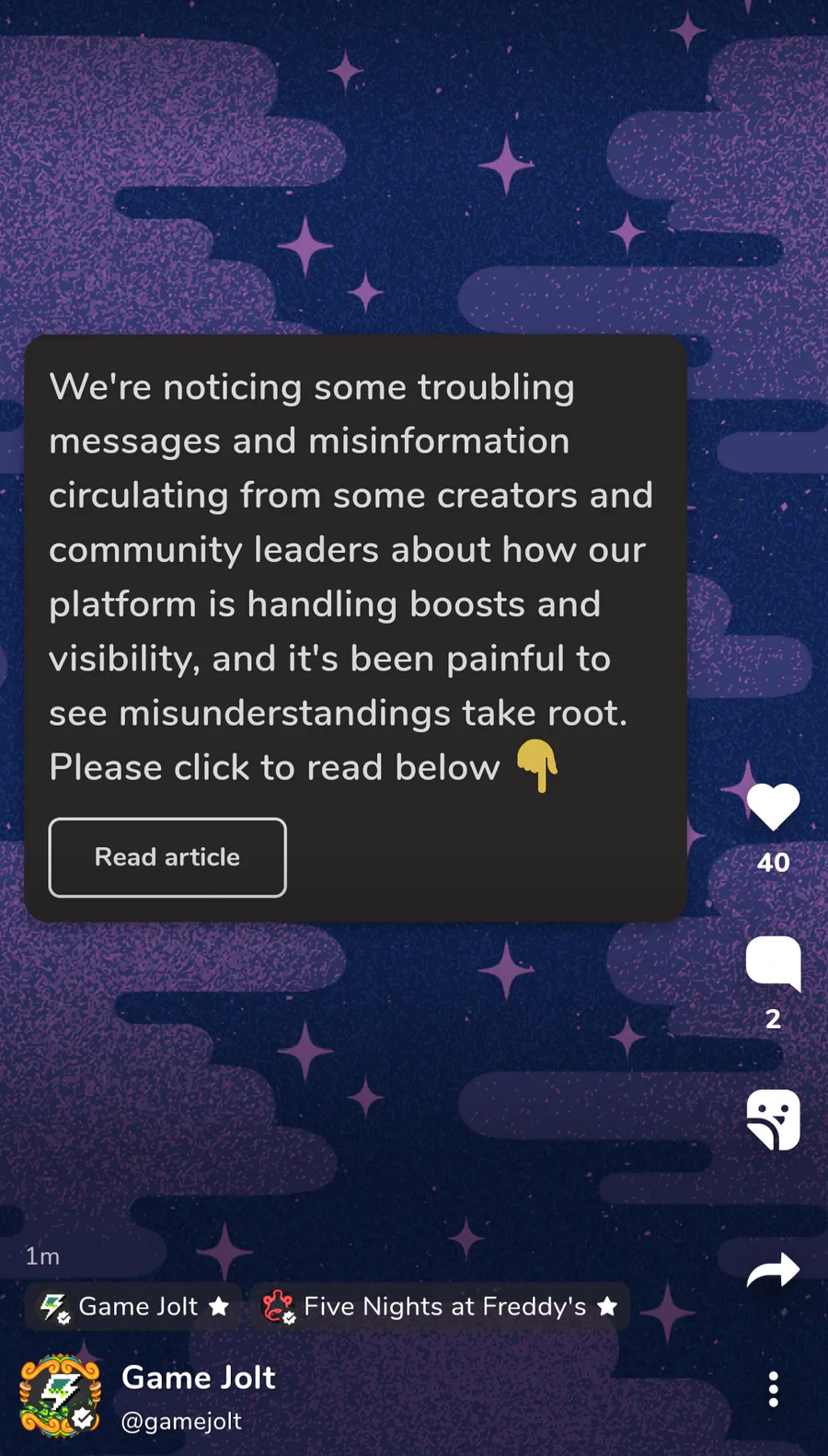View the @gamejolt profile
This screenshot has width=828, height=1456.
(181, 1421)
